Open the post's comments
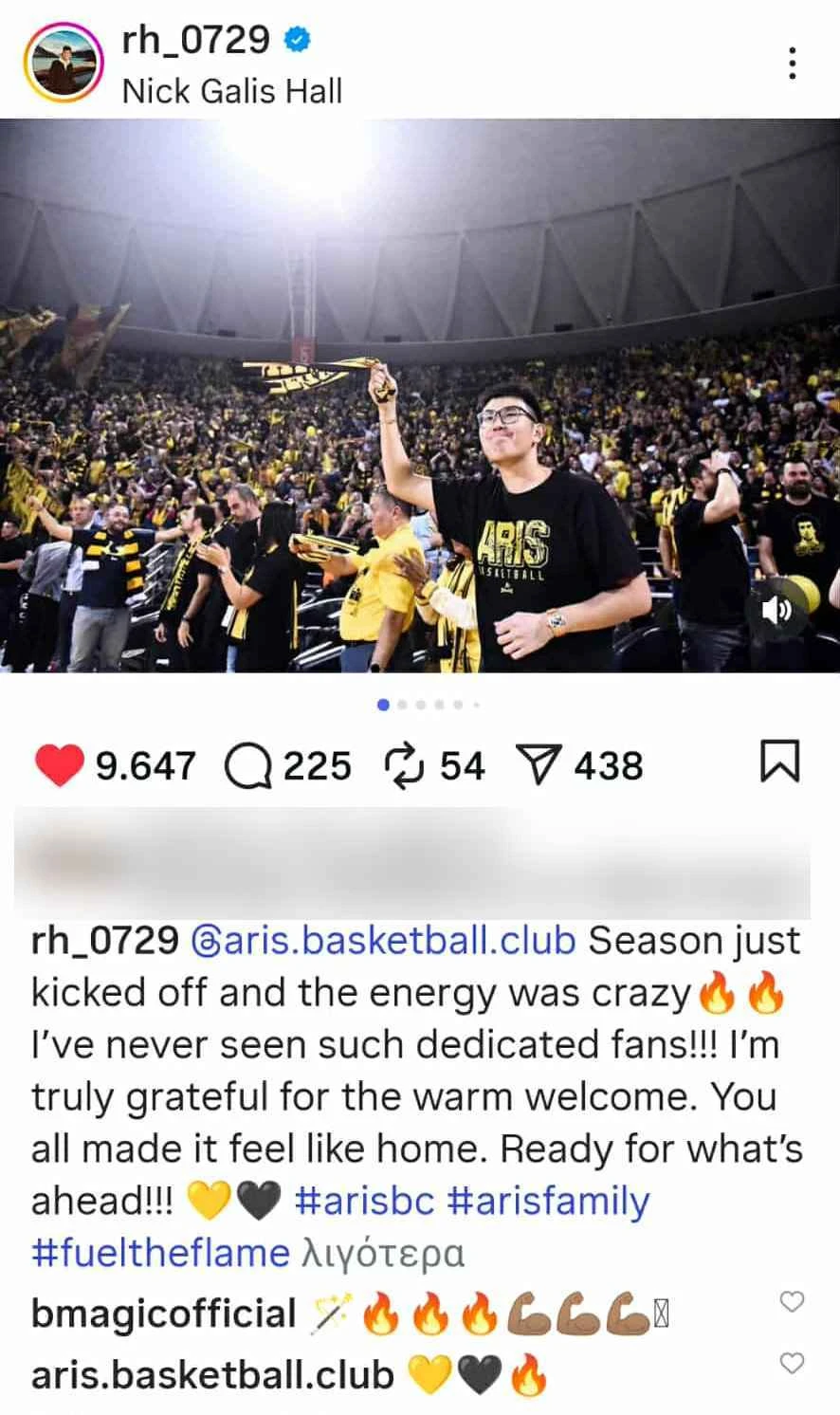The height and width of the screenshot is (1415, 840). [248, 766]
